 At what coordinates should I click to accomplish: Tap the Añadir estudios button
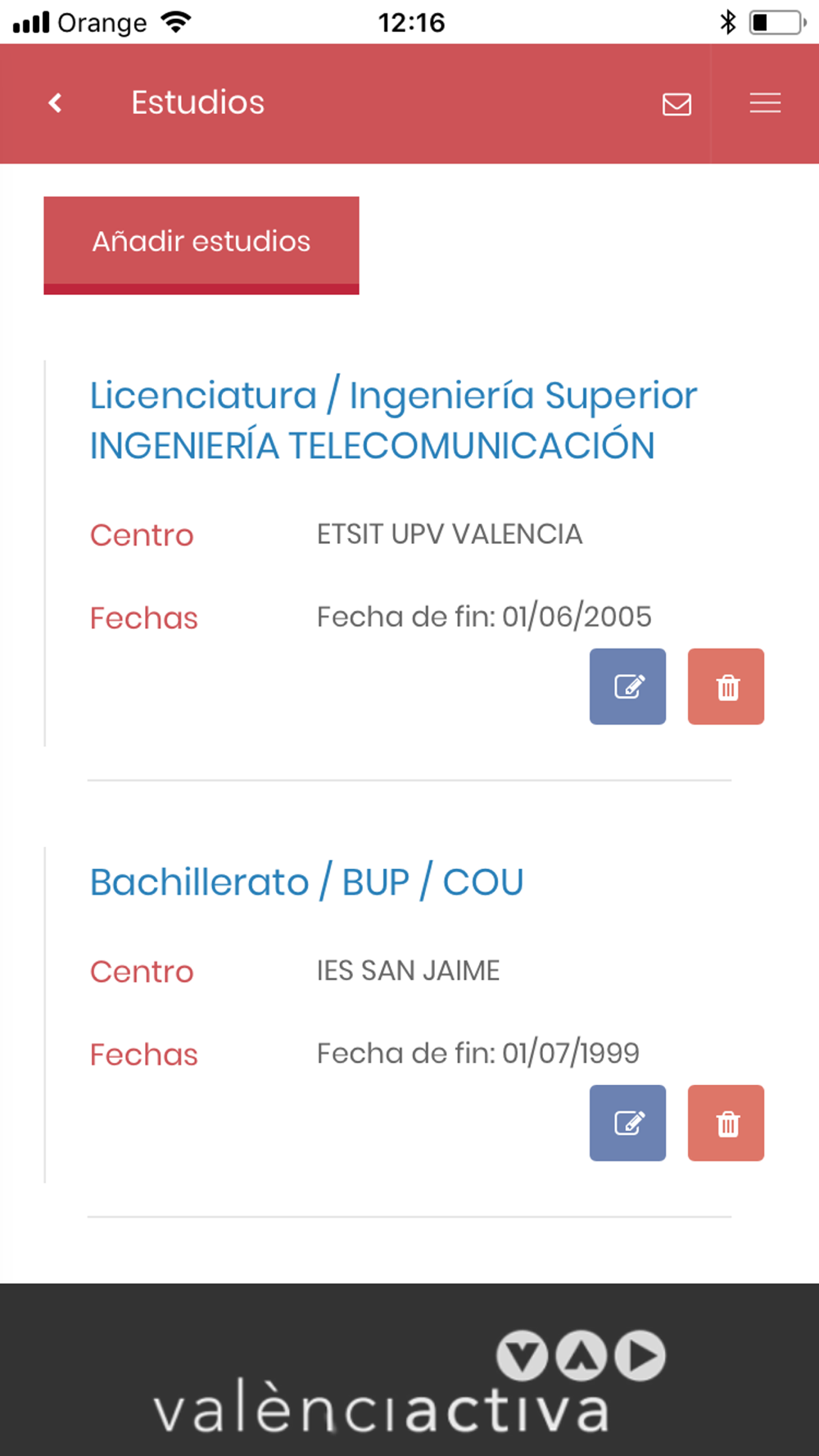pos(201,245)
